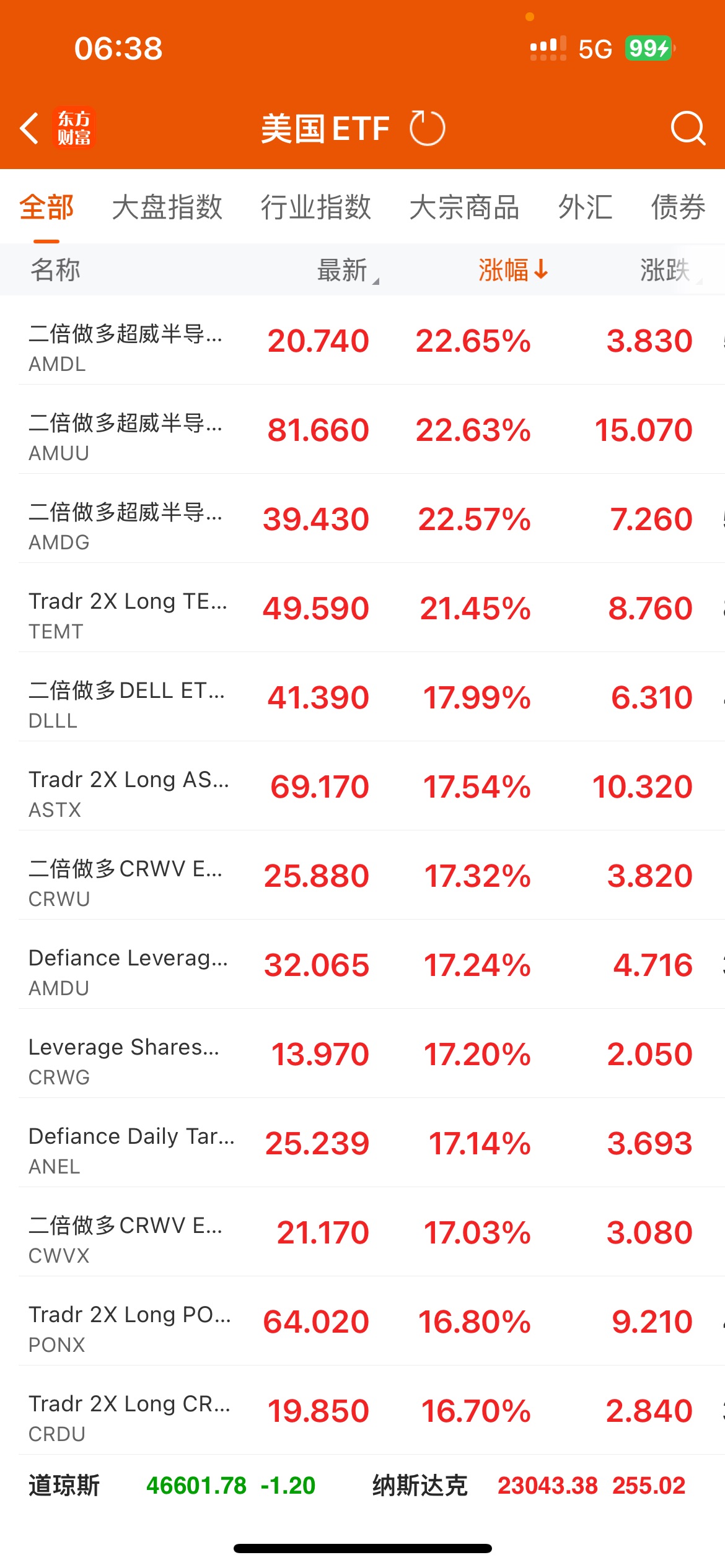Sort the list by 最新 price
This screenshot has width=725, height=1568.
(x=344, y=270)
